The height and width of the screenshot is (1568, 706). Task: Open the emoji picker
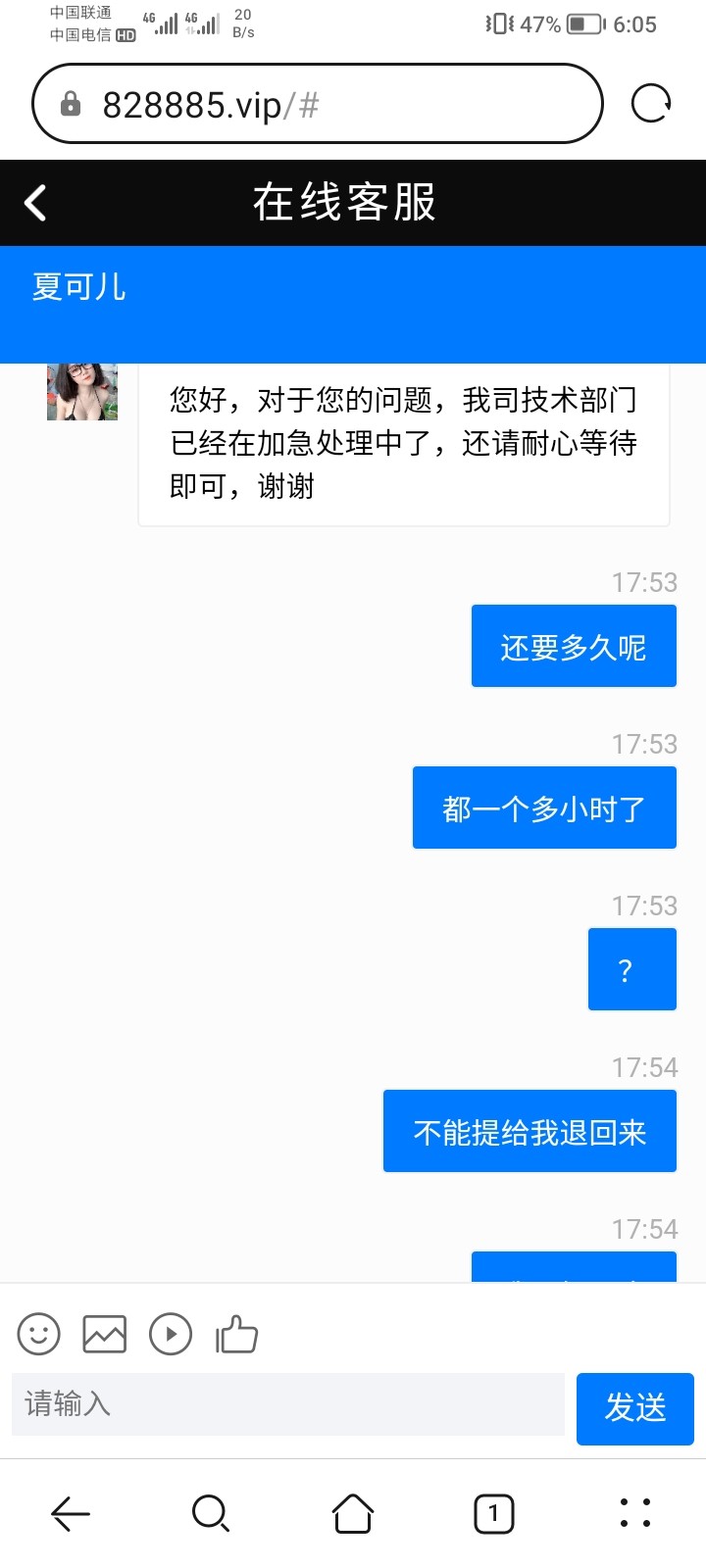click(39, 1334)
